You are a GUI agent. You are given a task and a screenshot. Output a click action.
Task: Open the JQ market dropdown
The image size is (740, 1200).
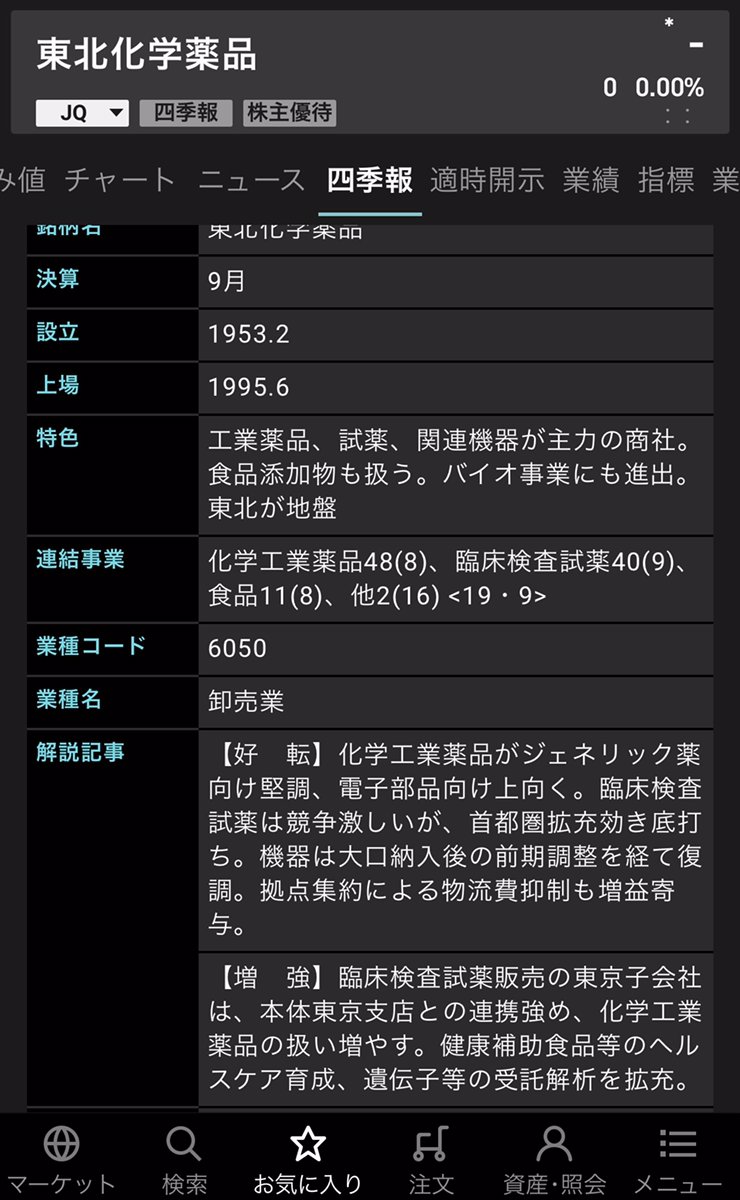(x=83, y=113)
